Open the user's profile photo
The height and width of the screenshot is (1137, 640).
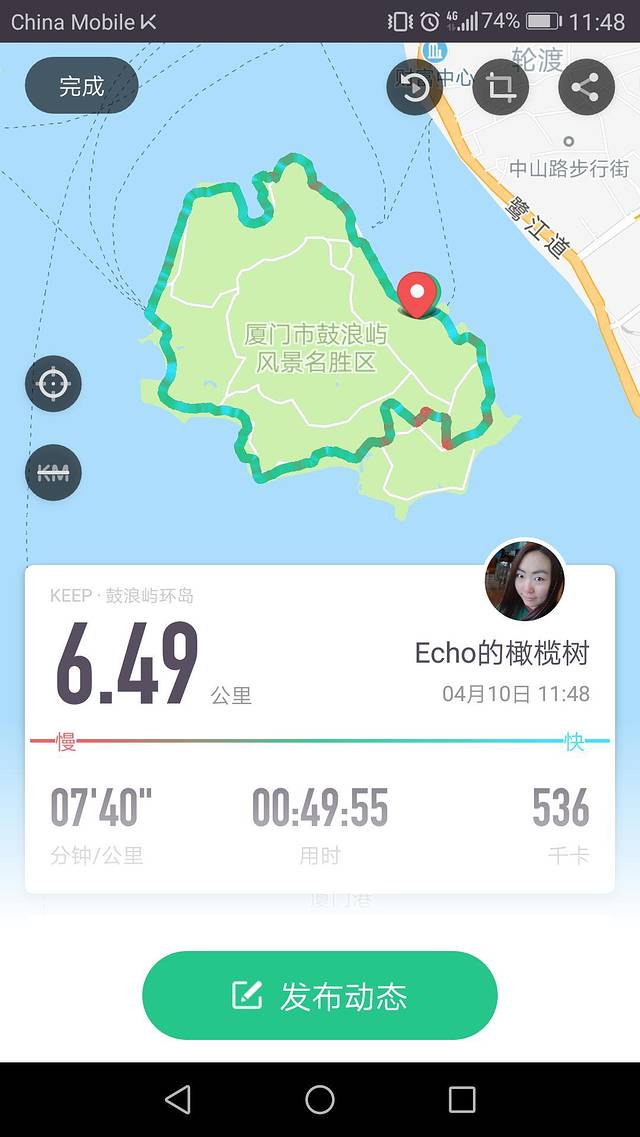[x=525, y=581]
